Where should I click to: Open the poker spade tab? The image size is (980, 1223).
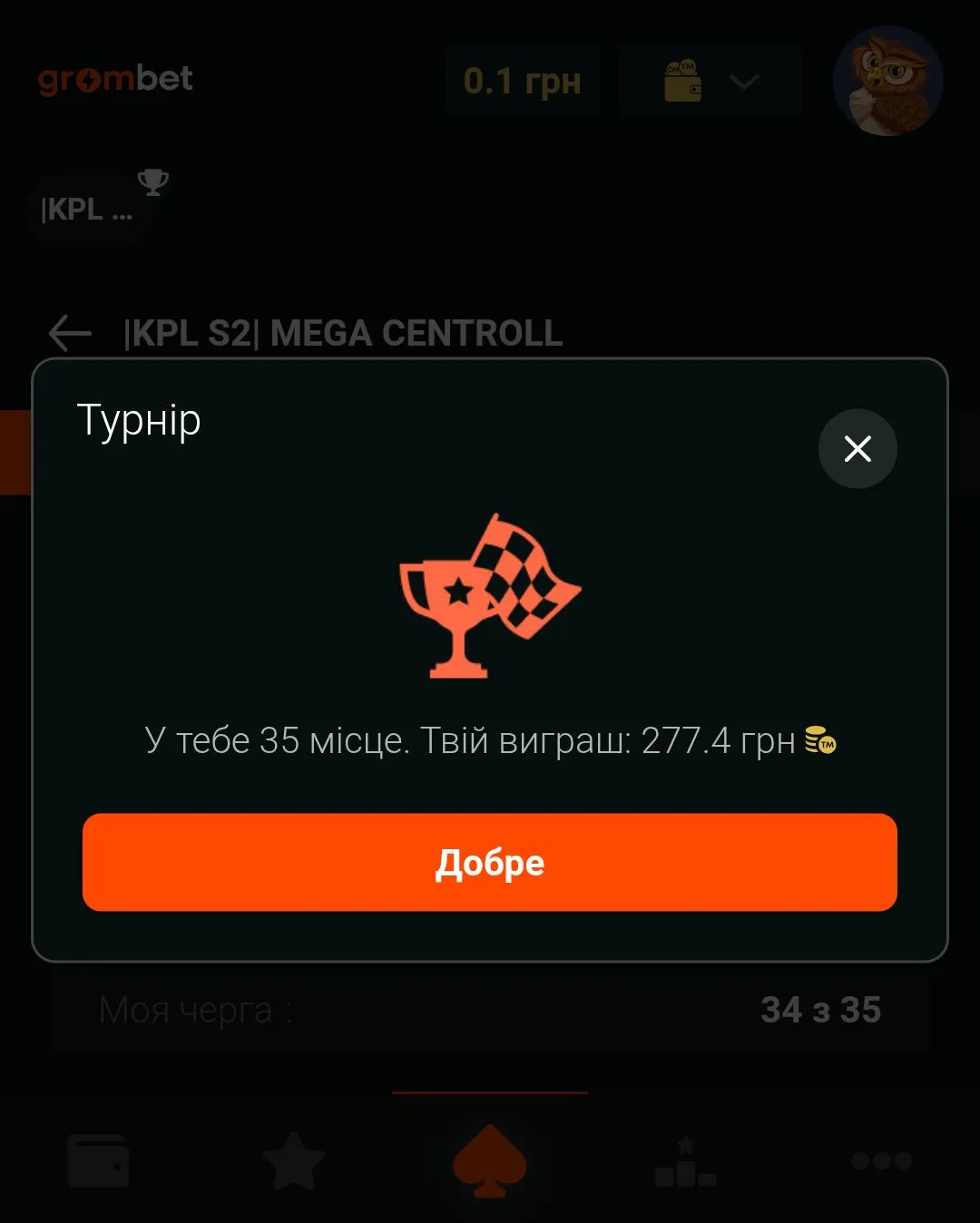point(490,1161)
